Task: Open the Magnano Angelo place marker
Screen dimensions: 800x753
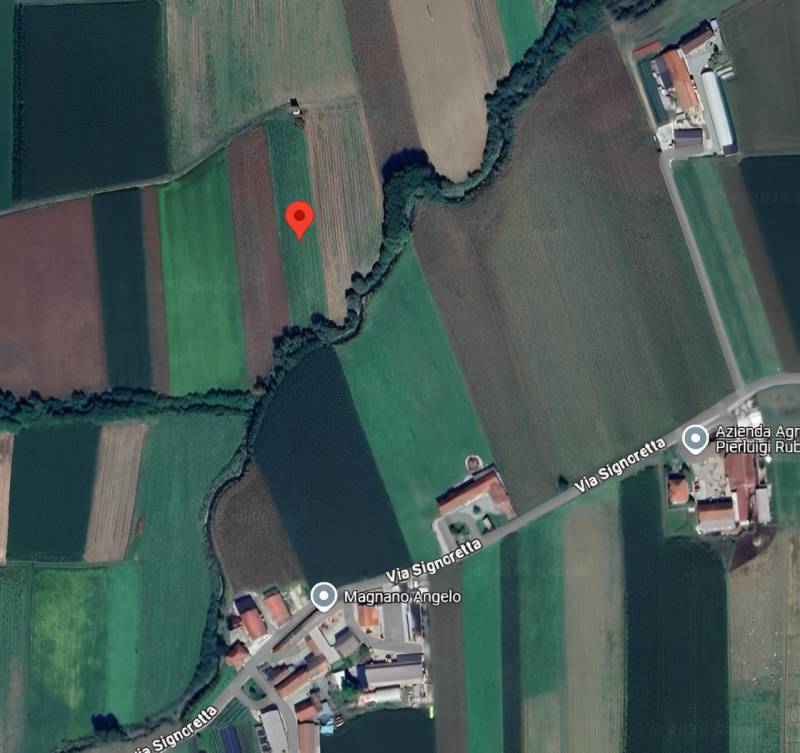Action: click(x=323, y=597)
